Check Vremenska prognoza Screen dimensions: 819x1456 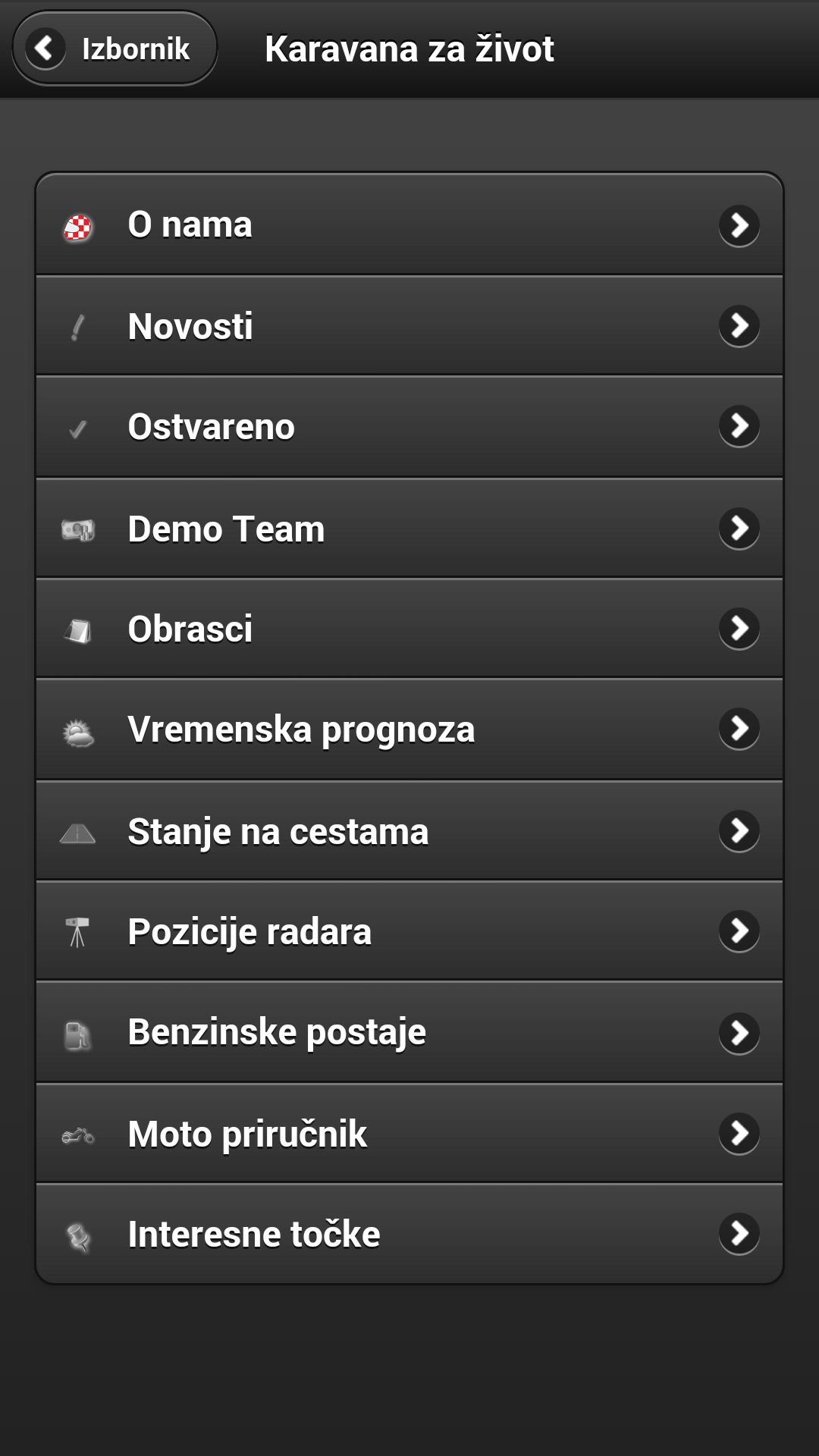pos(409,729)
